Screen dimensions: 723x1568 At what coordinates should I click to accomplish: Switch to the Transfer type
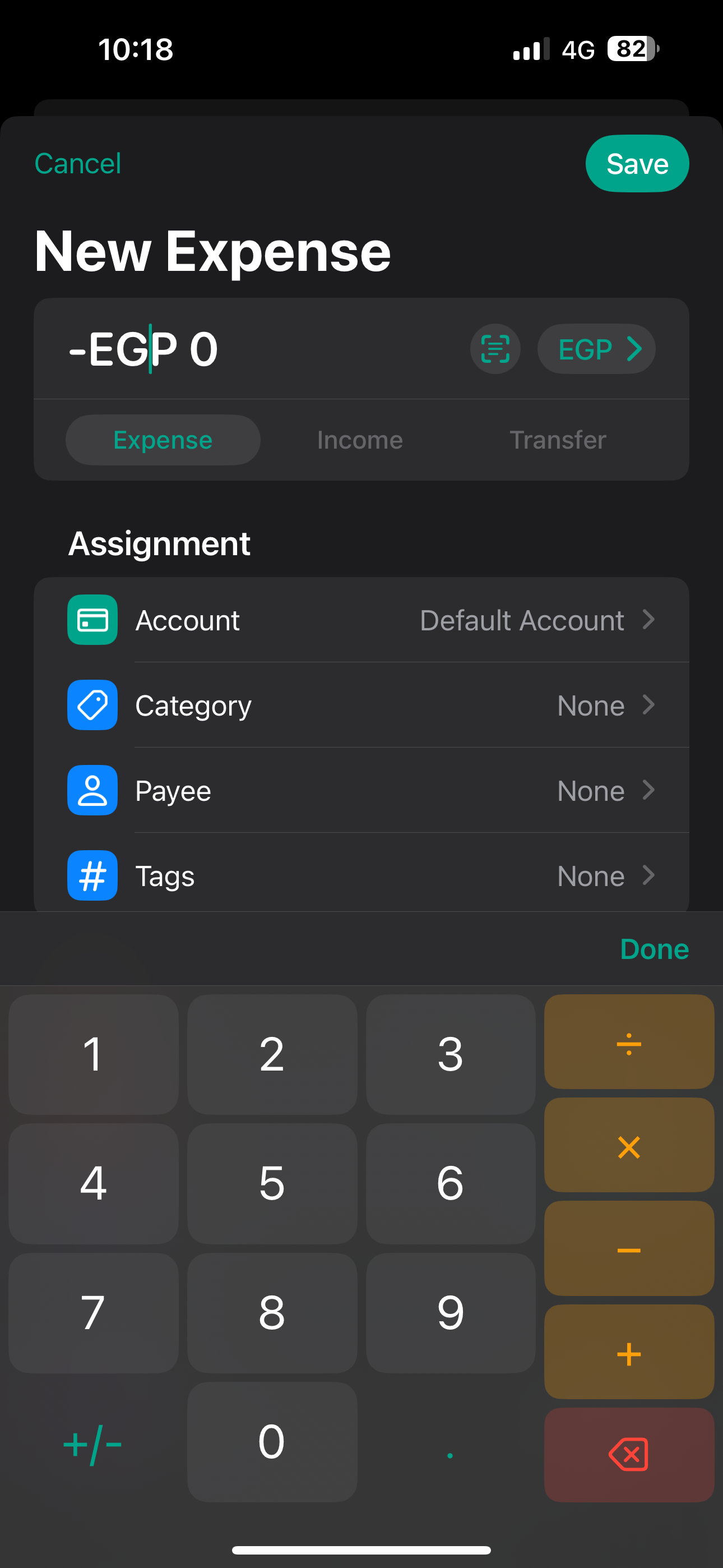click(558, 440)
